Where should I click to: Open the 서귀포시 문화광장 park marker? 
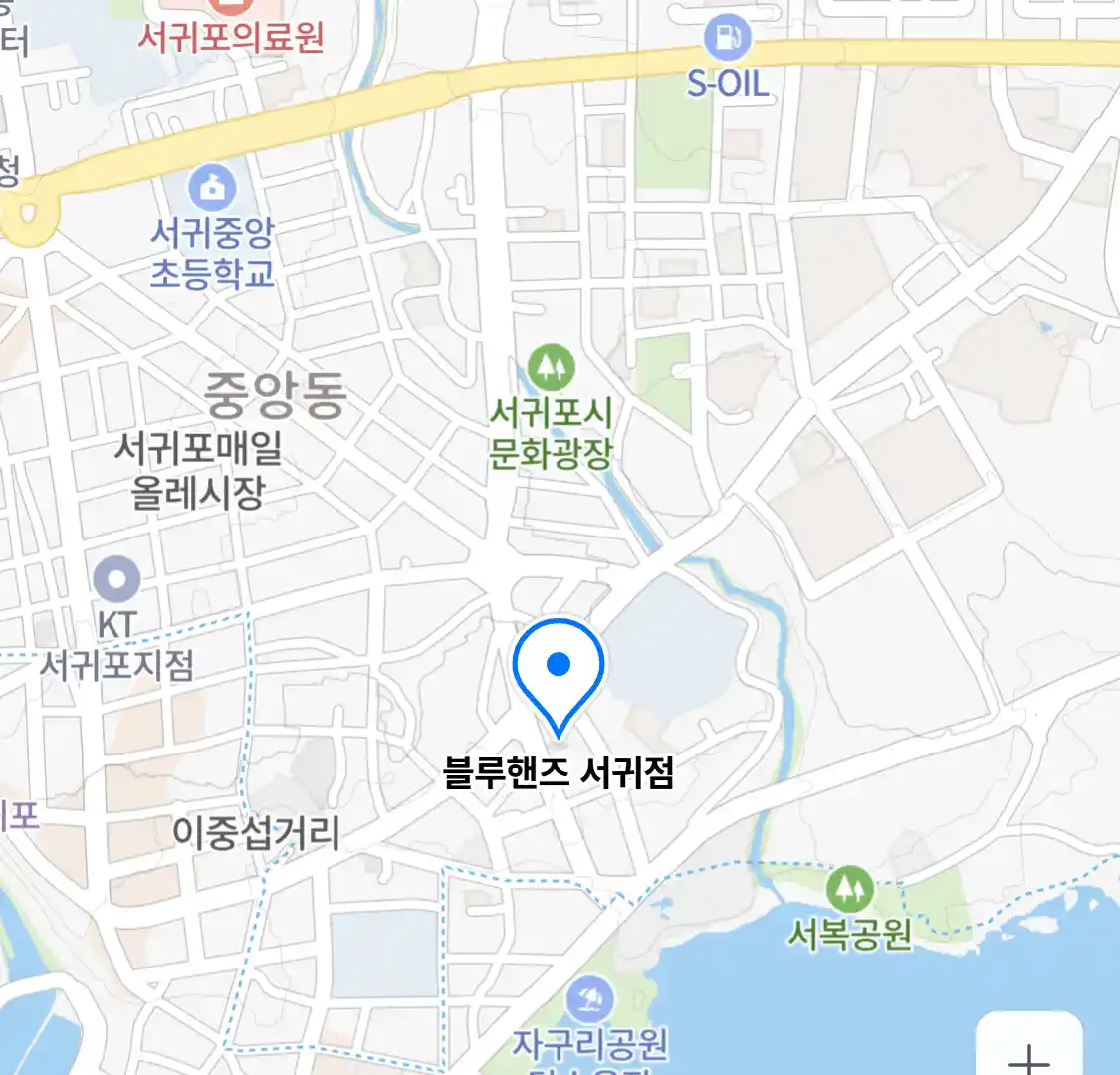coord(551,368)
